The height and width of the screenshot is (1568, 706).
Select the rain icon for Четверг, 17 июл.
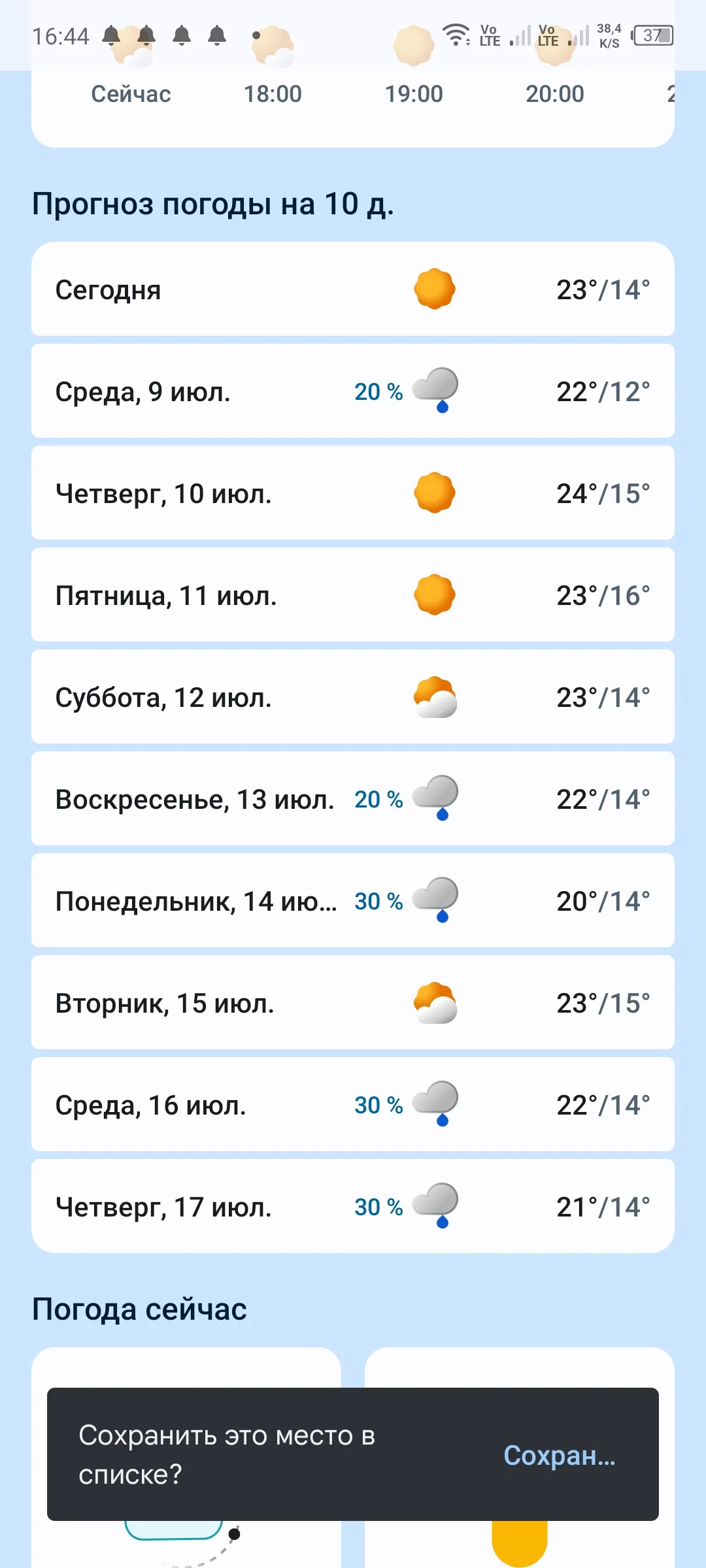coord(435,1207)
